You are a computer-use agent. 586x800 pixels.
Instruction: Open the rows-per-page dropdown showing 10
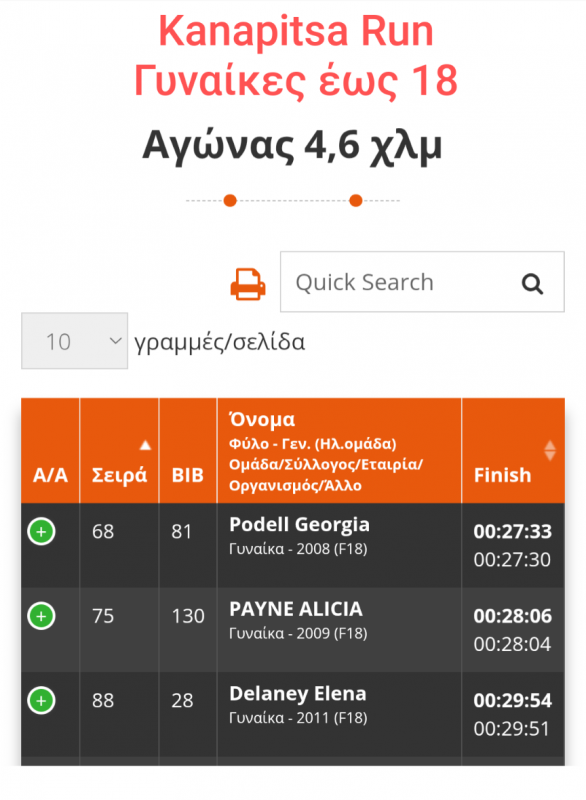click(74, 341)
